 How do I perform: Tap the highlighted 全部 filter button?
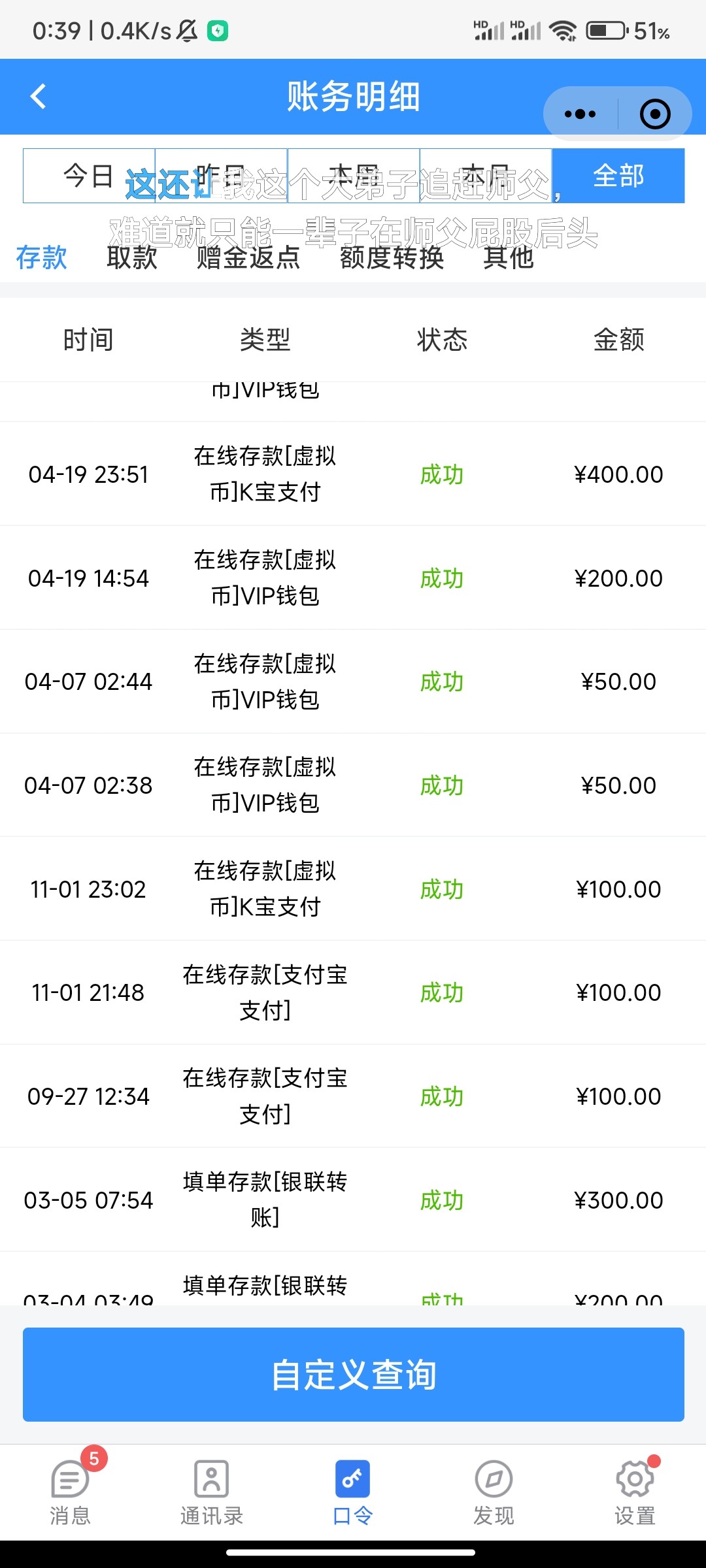[x=618, y=176]
